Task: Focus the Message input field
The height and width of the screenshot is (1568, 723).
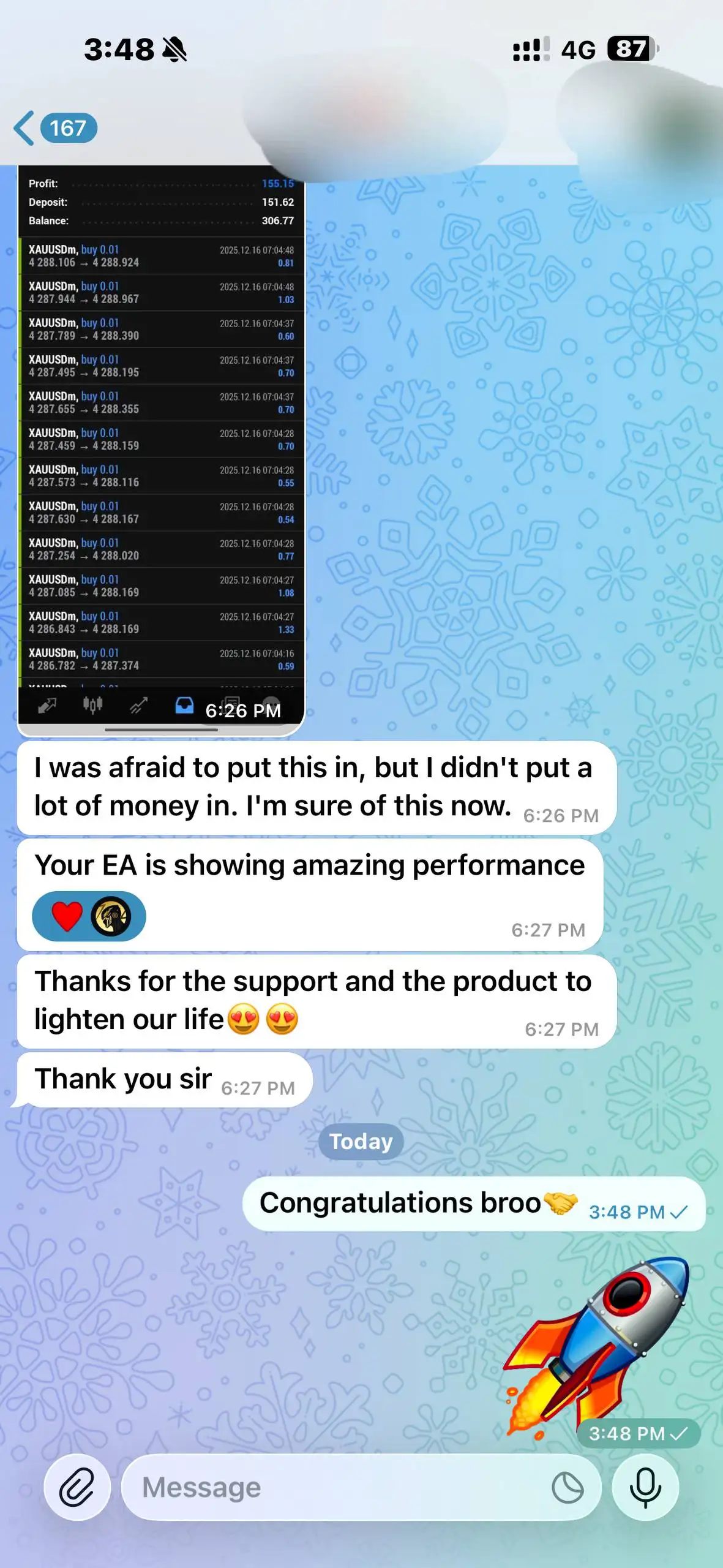Action: coord(337,1487)
